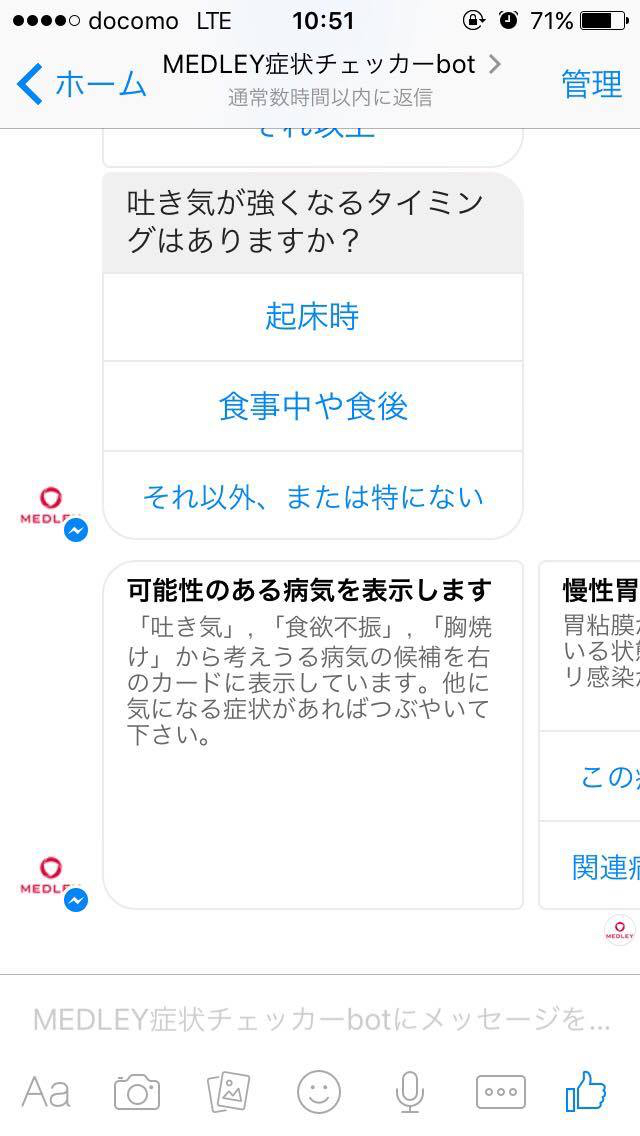Go back to ホーム

82,84
